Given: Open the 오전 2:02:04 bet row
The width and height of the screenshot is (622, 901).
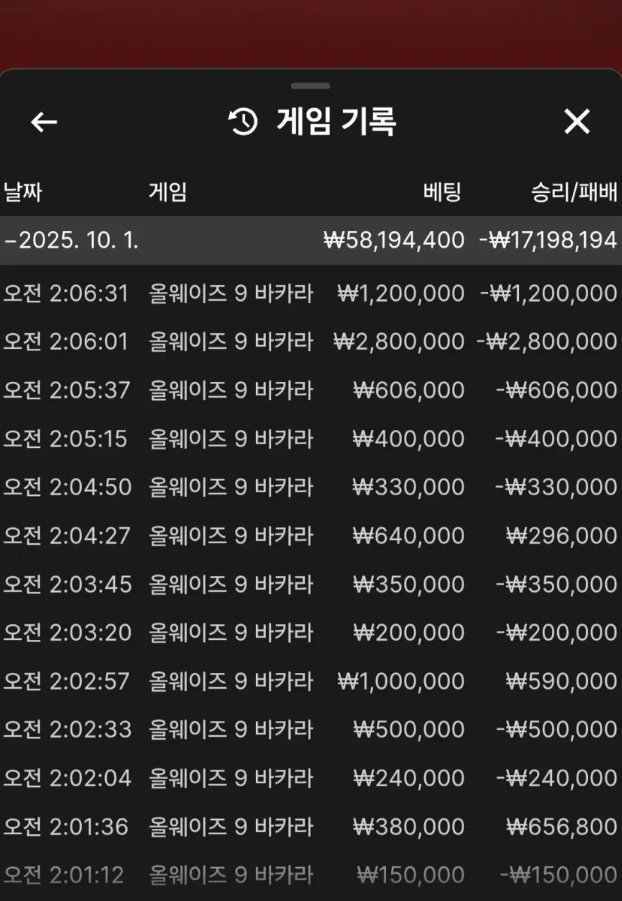Looking at the screenshot, I should (x=310, y=778).
